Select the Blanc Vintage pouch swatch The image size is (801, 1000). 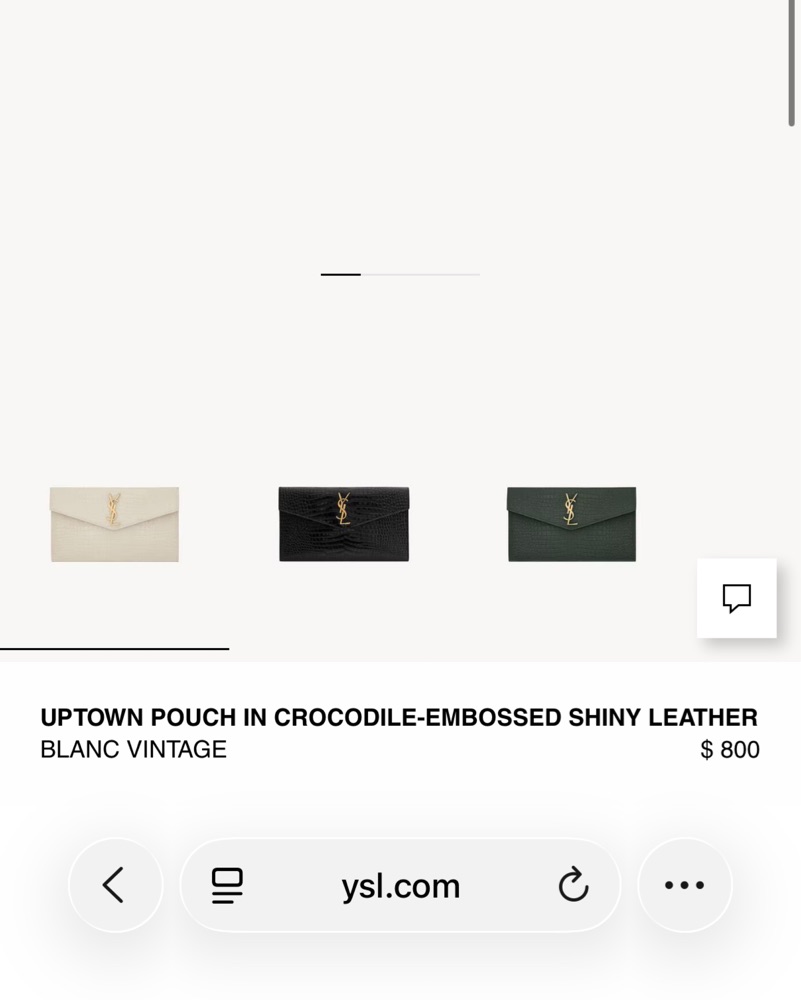coord(114,524)
